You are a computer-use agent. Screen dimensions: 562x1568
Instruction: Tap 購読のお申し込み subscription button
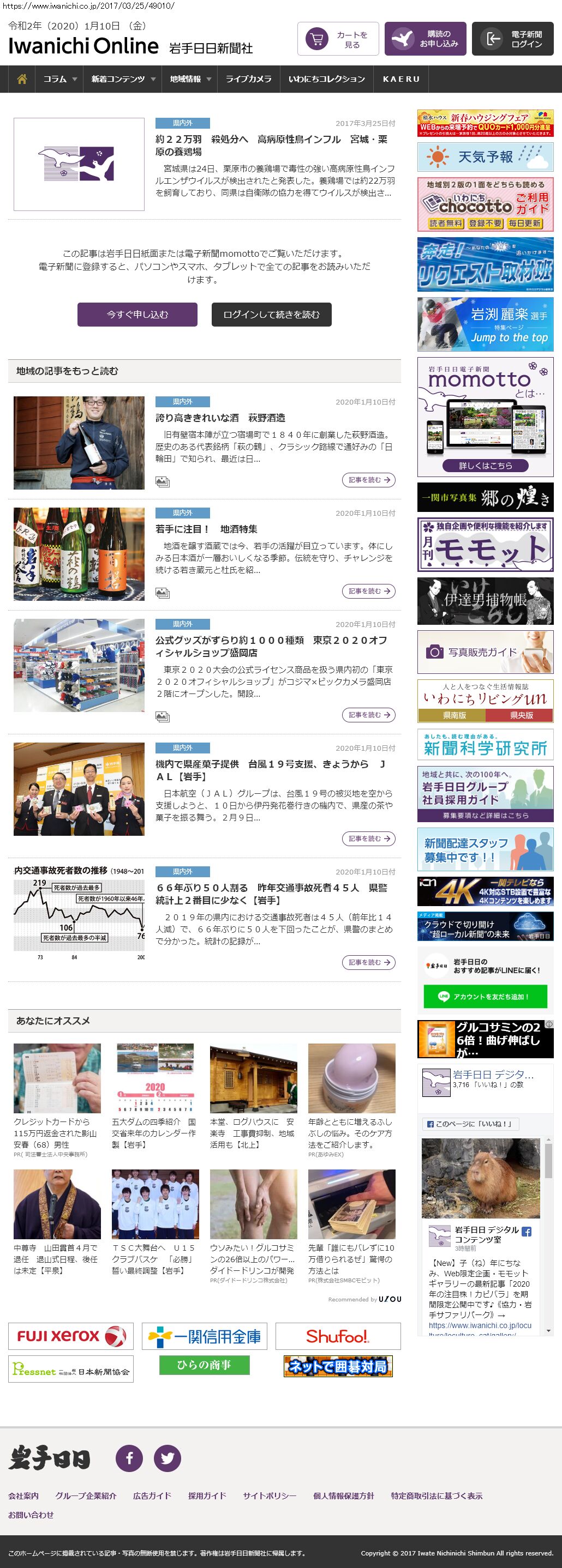(425, 39)
